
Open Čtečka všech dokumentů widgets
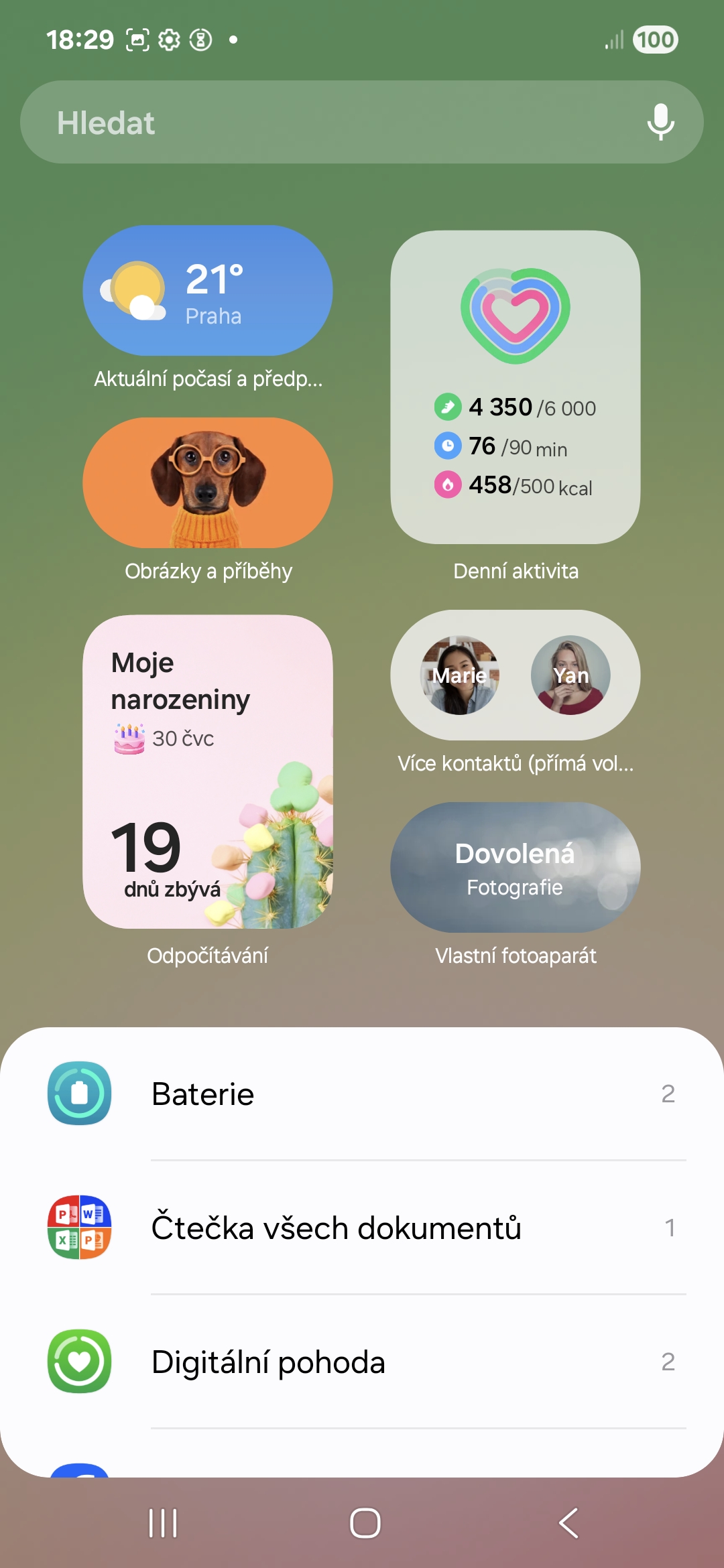[362, 1228]
